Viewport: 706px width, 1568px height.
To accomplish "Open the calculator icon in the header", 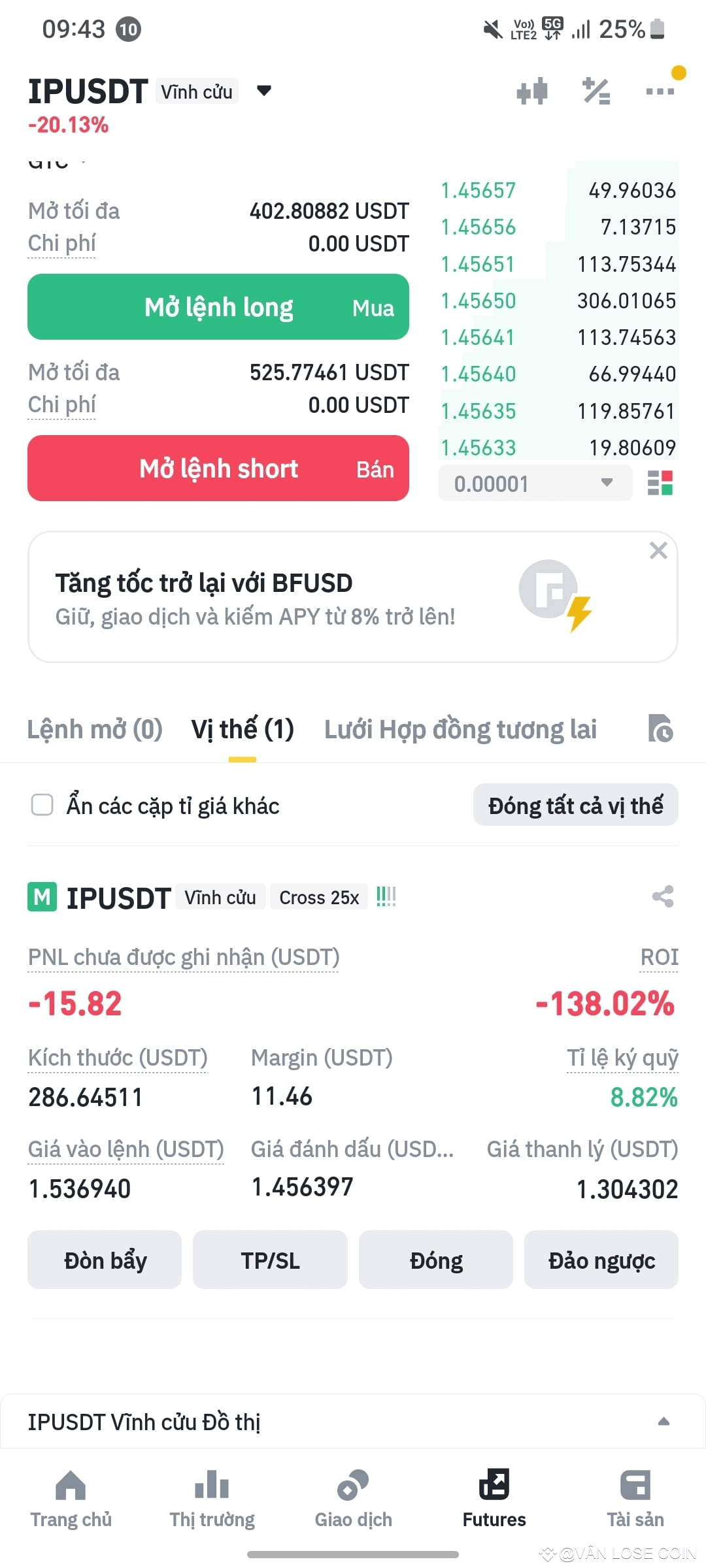I will point(596,91).
